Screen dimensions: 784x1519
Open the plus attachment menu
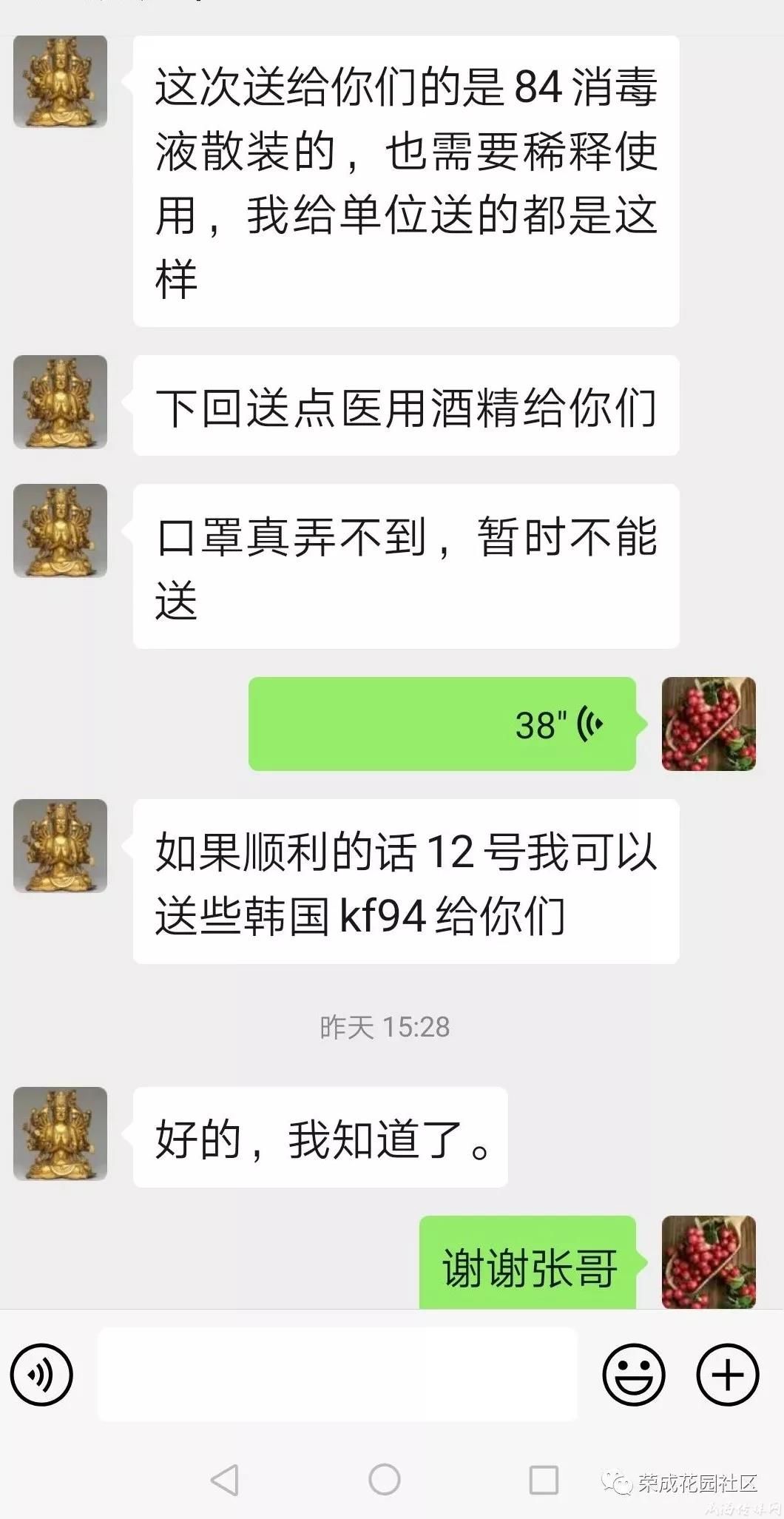tap(728, 1374)
